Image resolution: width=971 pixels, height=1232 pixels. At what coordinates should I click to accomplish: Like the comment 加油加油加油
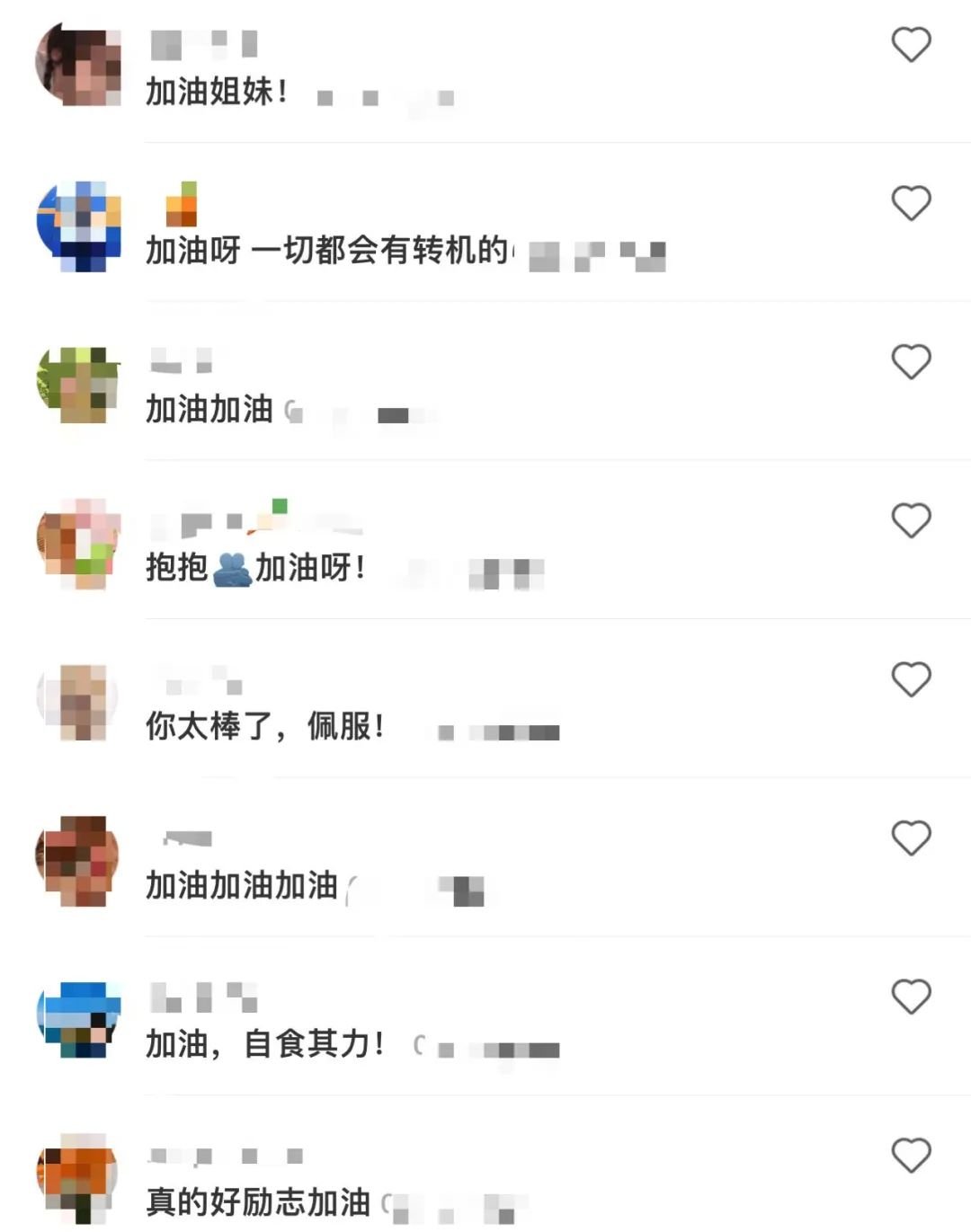[911, 838]
